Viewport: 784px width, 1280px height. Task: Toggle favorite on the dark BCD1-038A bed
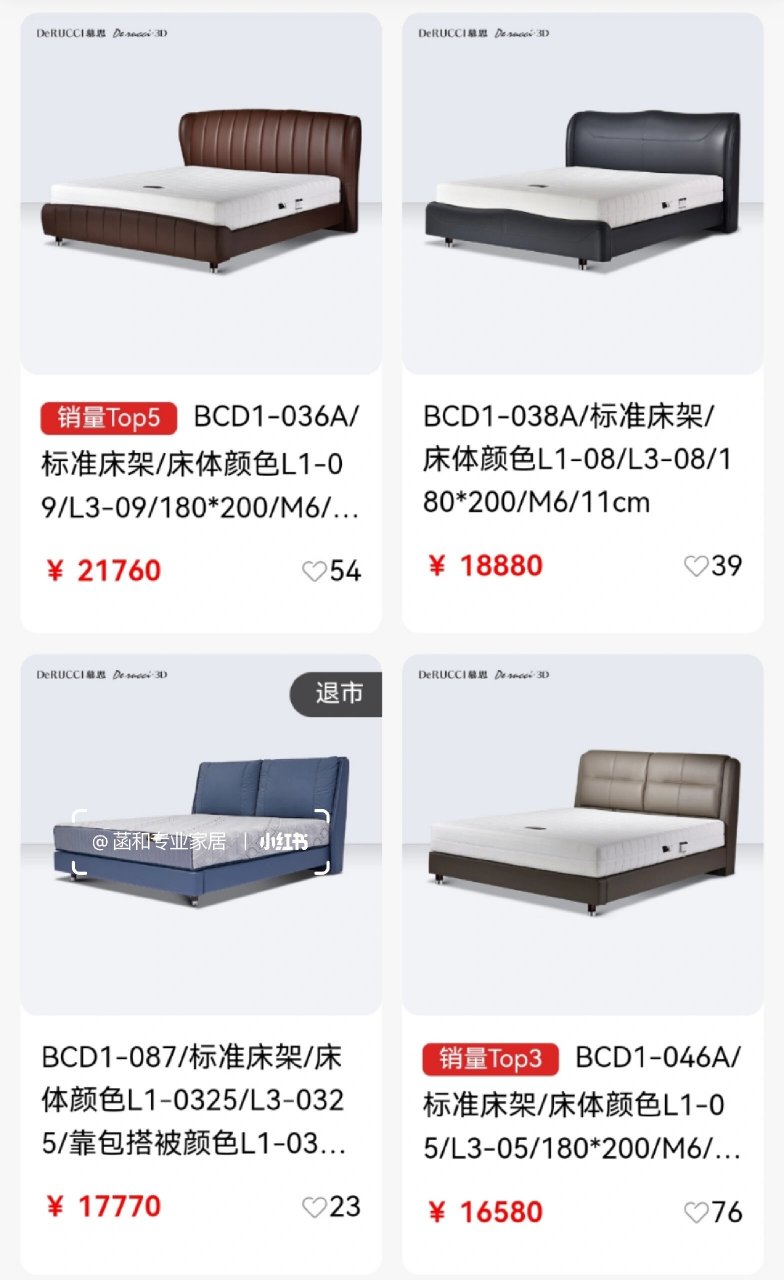click(695, 565)
